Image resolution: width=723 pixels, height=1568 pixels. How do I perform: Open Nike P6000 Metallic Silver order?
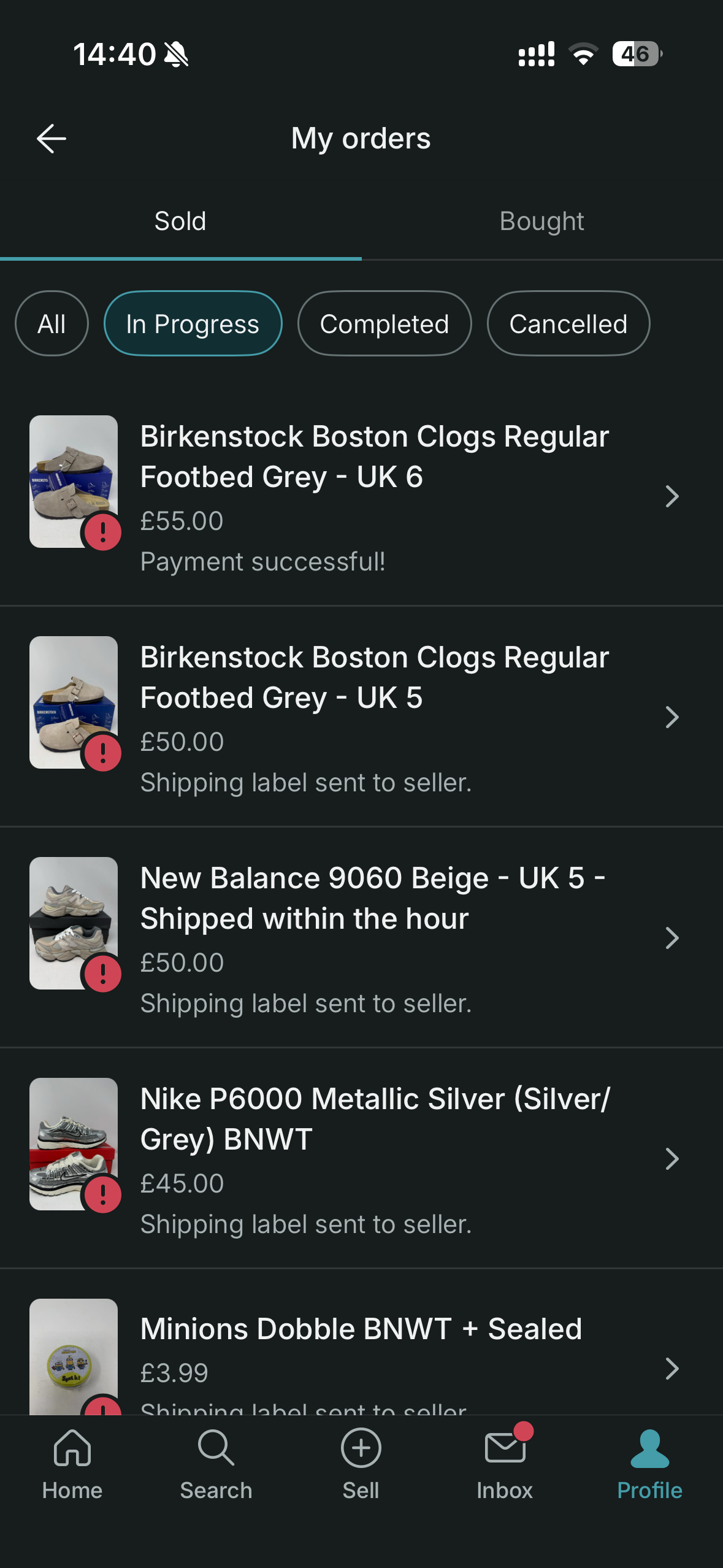coord(374,1159)
